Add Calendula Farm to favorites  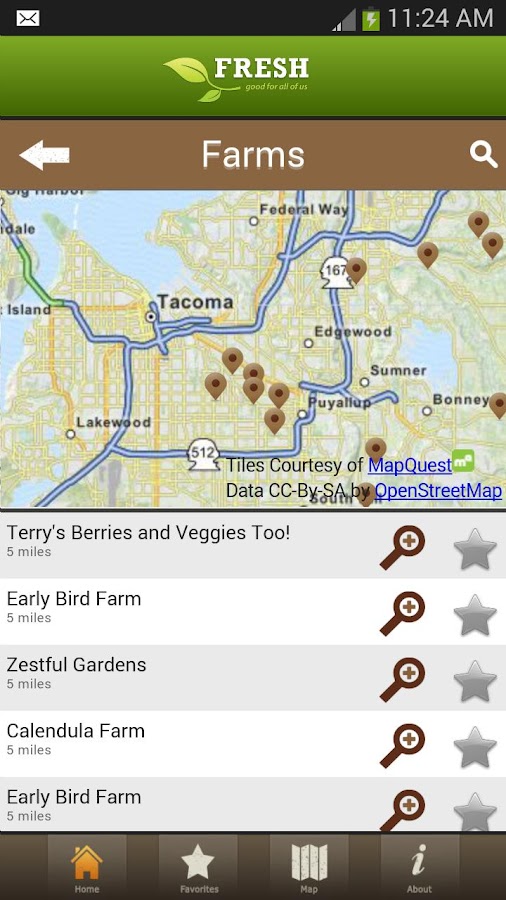point(475,747)
